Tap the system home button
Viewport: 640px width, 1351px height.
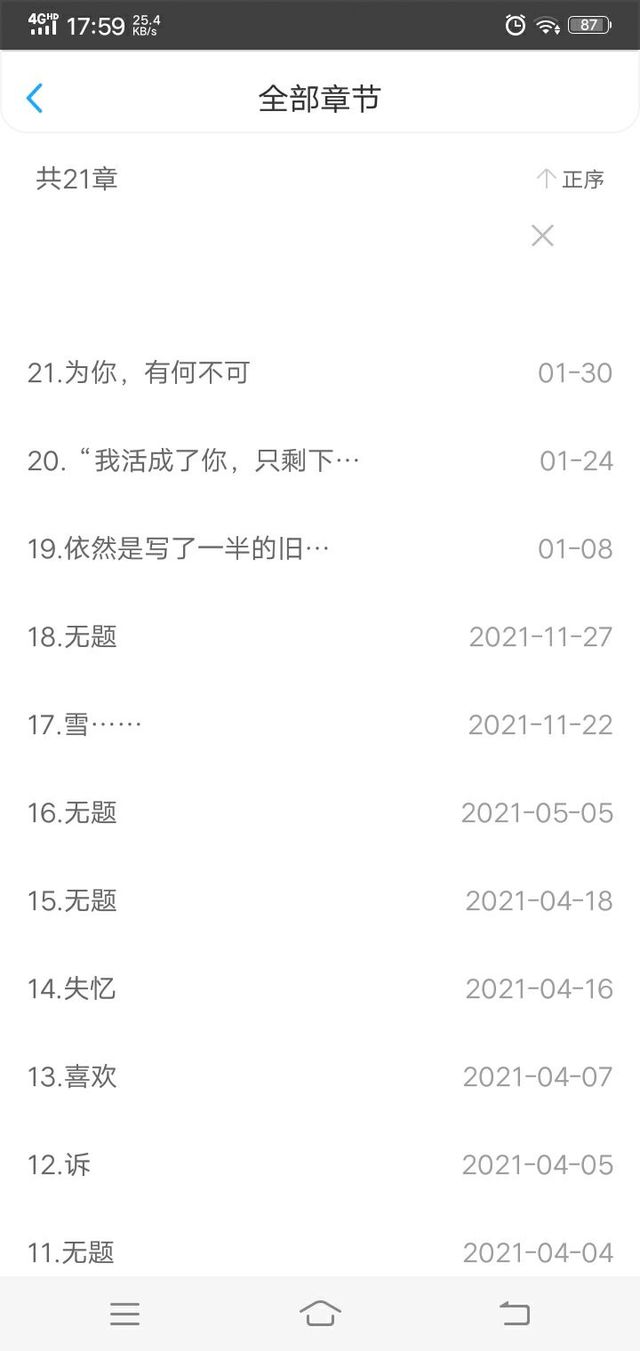coord(320,1314)
